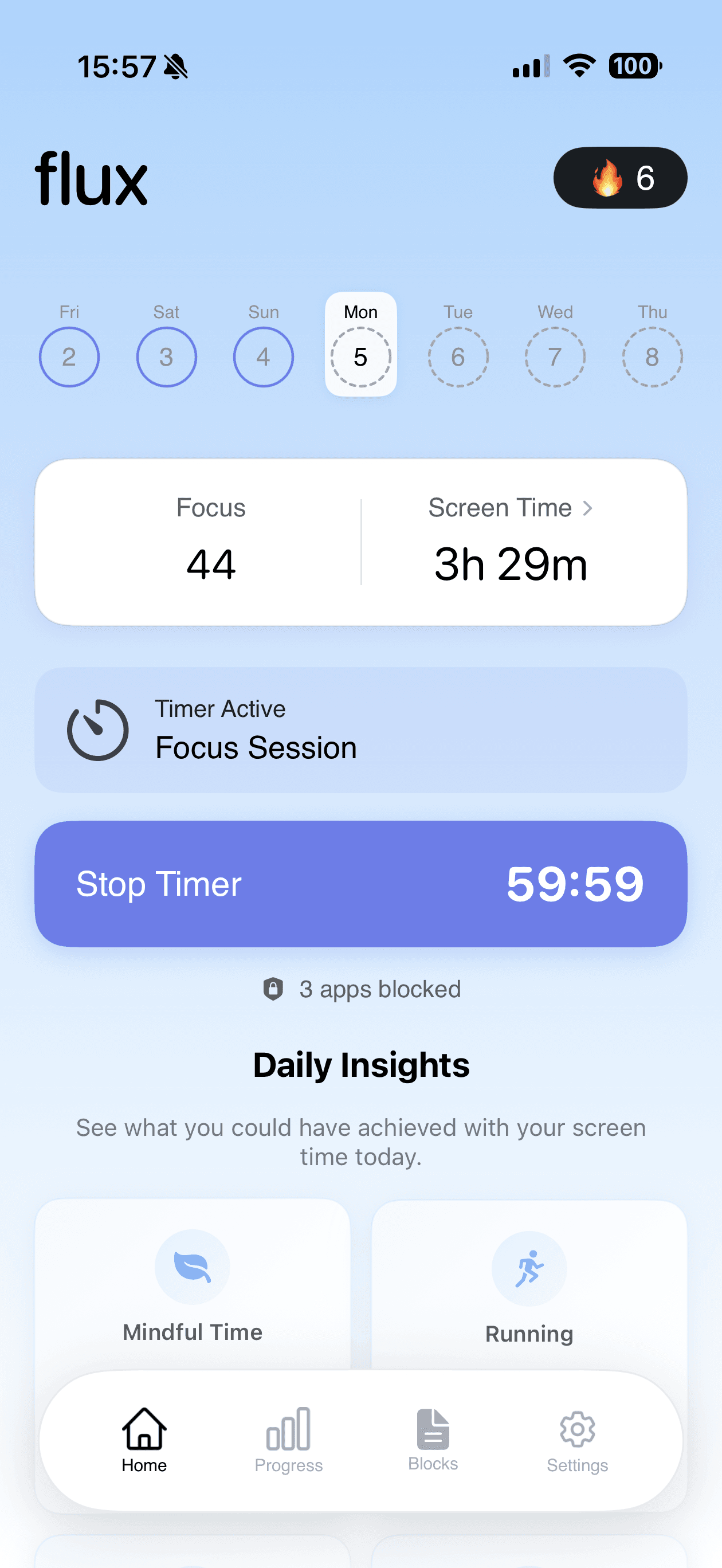Select Thursday the 8th
Screen dimensions: 722x1568
pyautogui.click(x=652, y=356)
